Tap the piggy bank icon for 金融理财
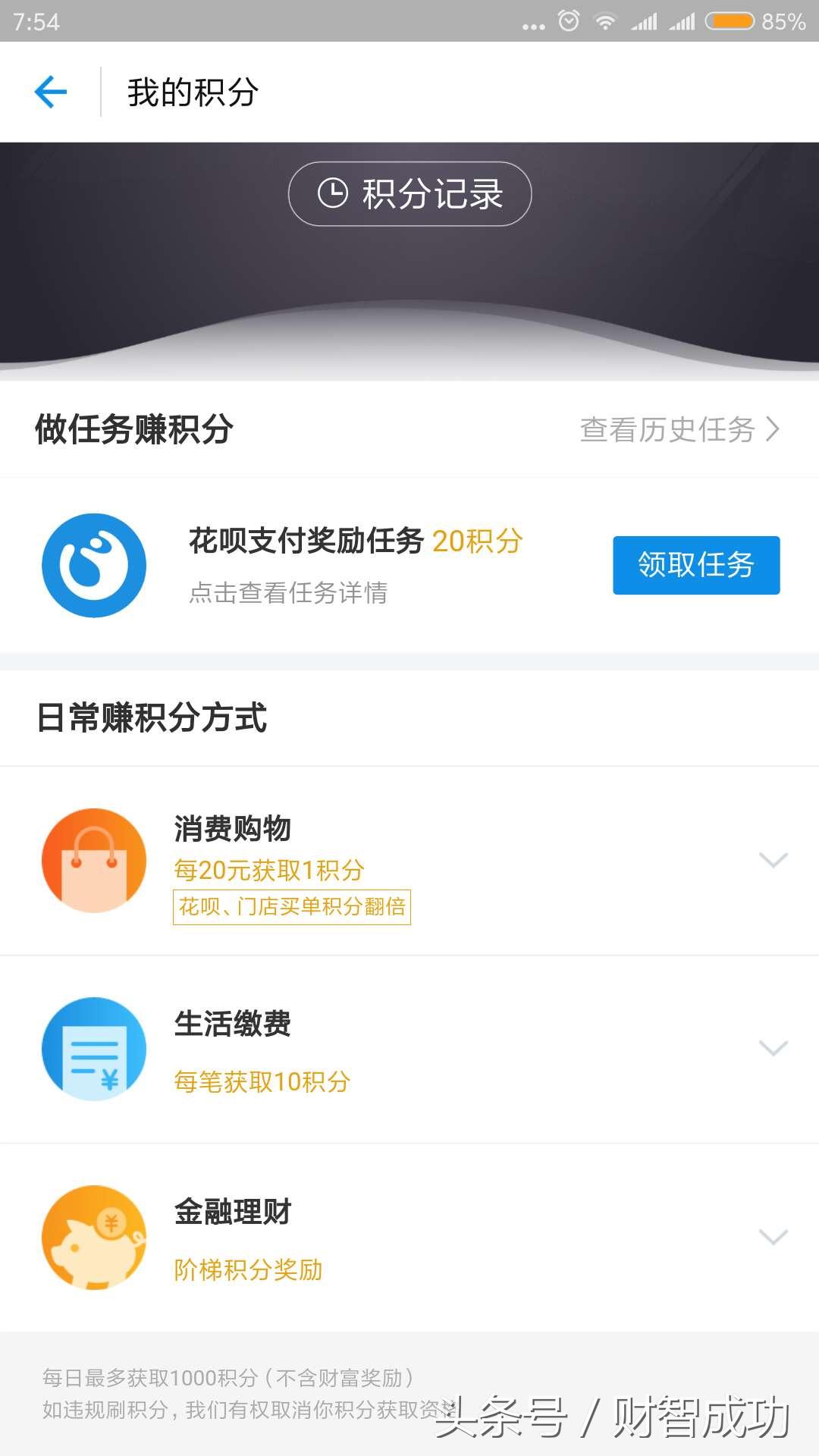 pyautogui.click(x=93, y=1238)
